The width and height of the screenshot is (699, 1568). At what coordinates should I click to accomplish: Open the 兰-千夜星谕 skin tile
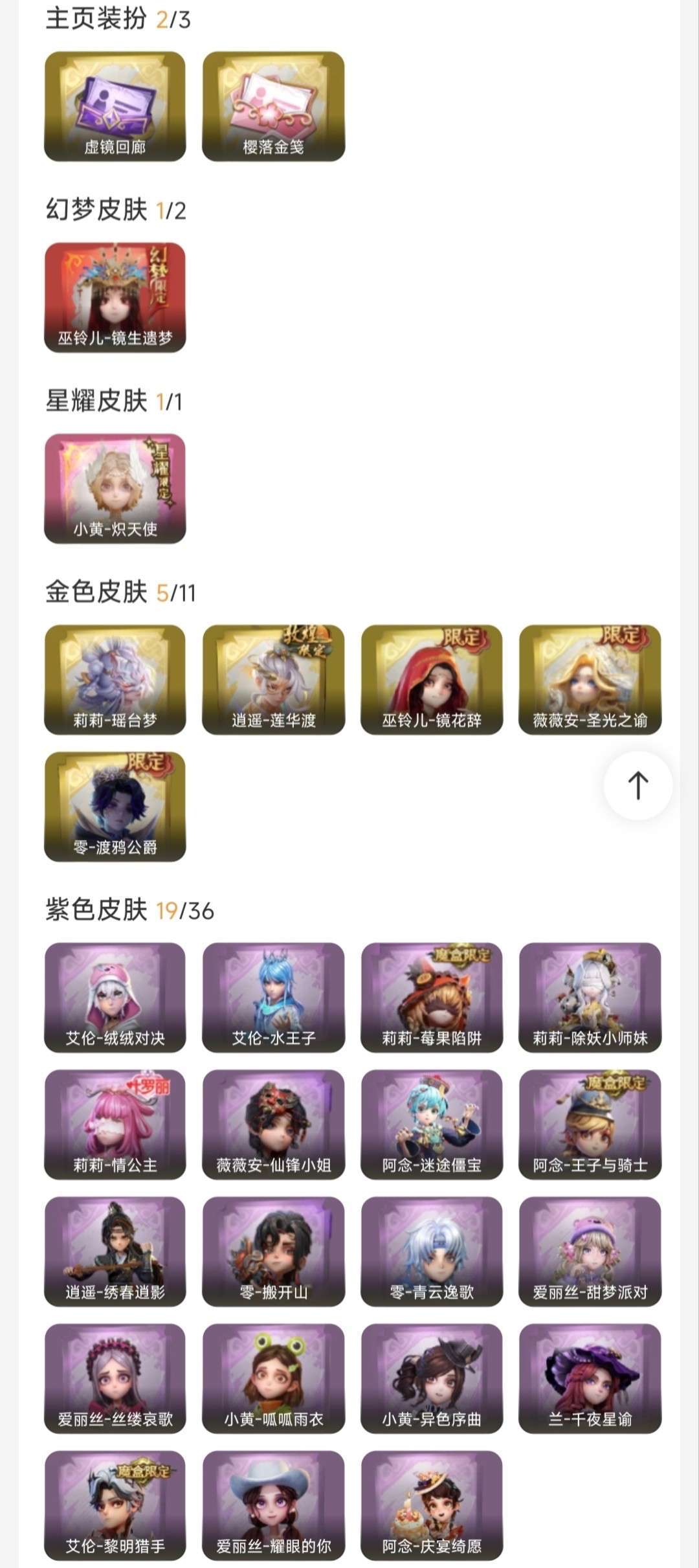point(590,1378)
